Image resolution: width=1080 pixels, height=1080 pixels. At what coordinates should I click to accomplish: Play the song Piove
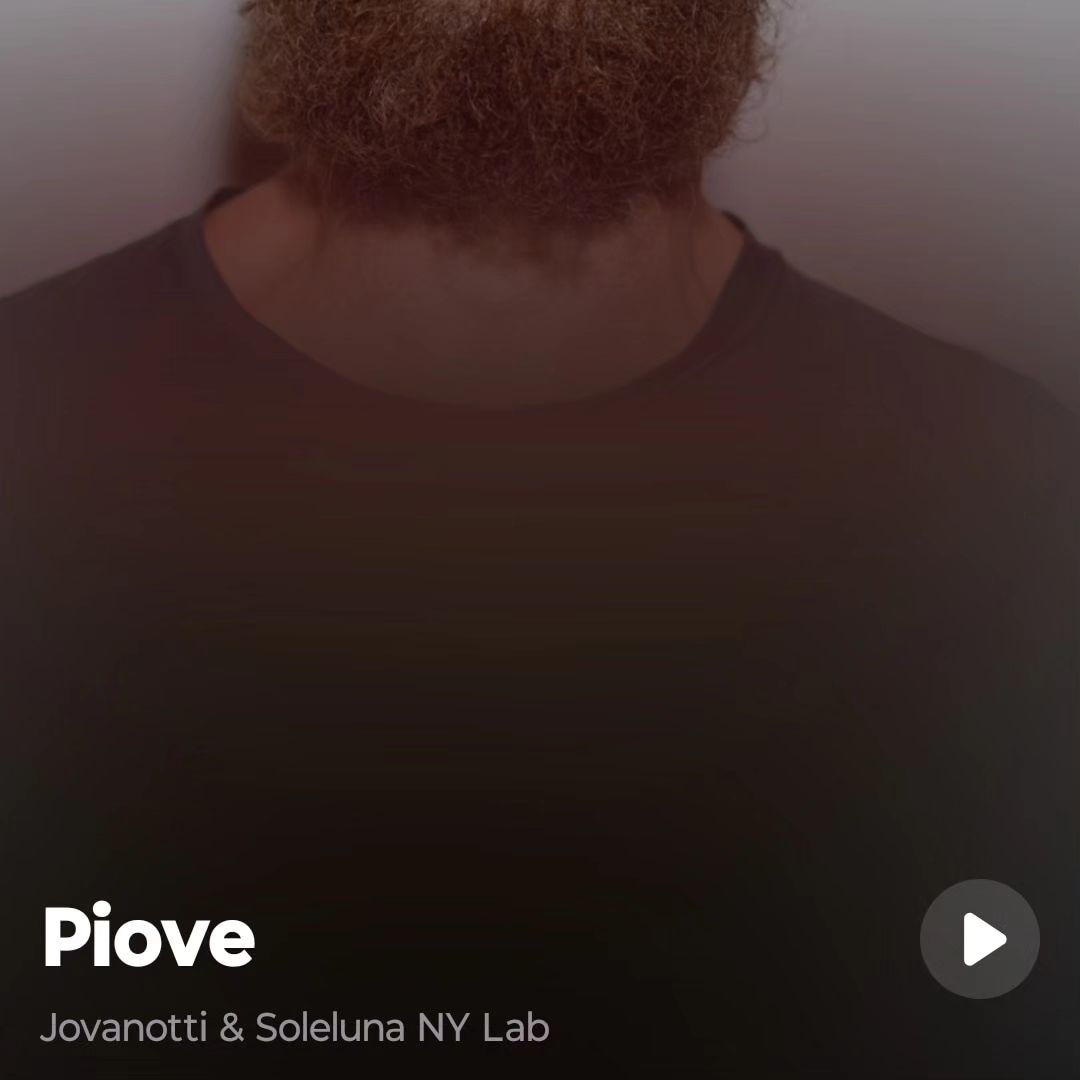pos(980,939)
